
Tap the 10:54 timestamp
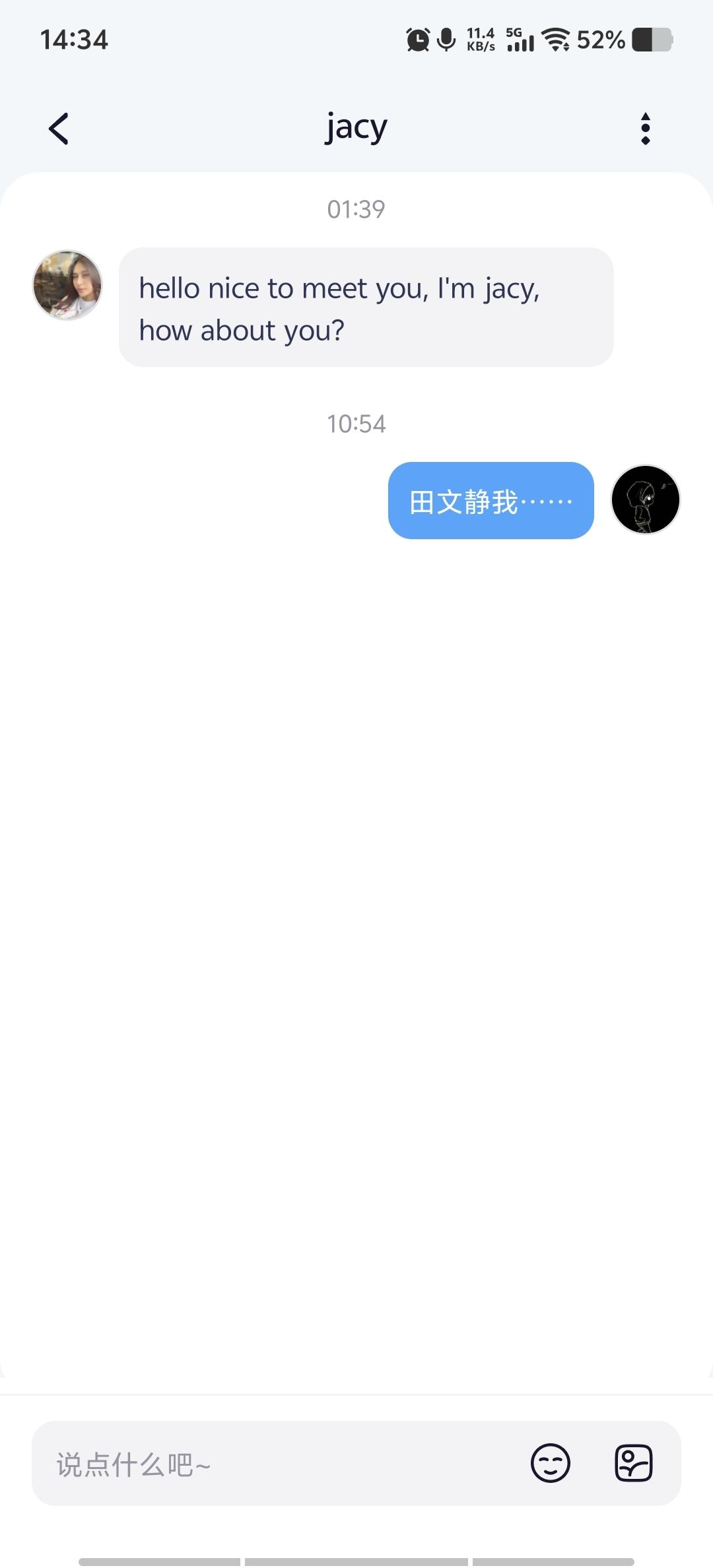point(356,424)
